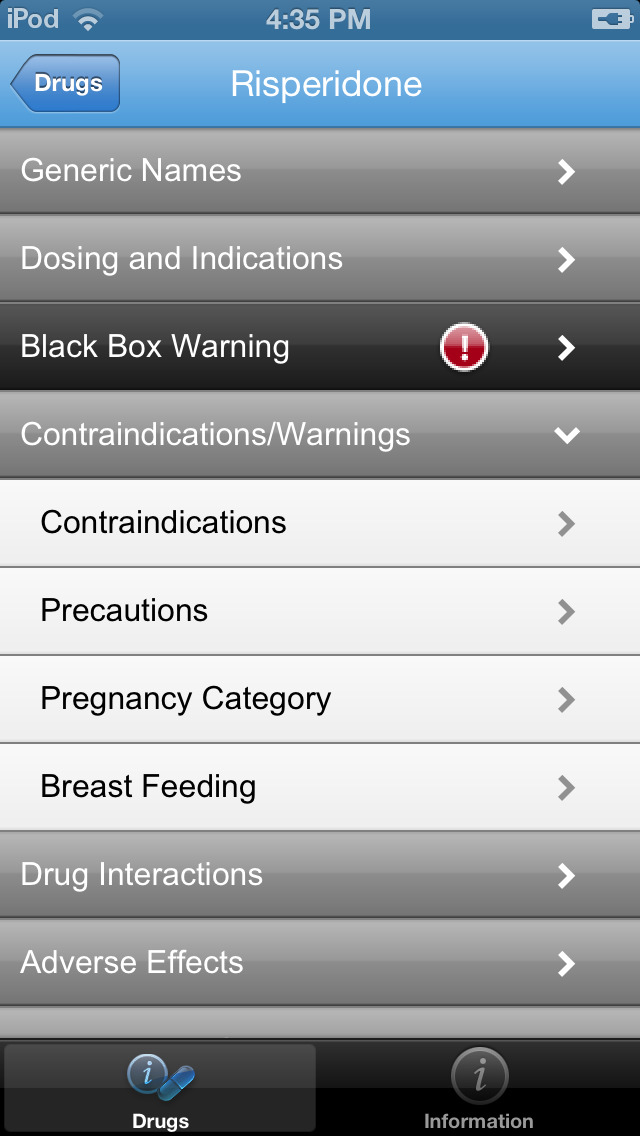Switch to the Information tab
This screenshot has width=640, height=1136.
(x=478, y=1088)
